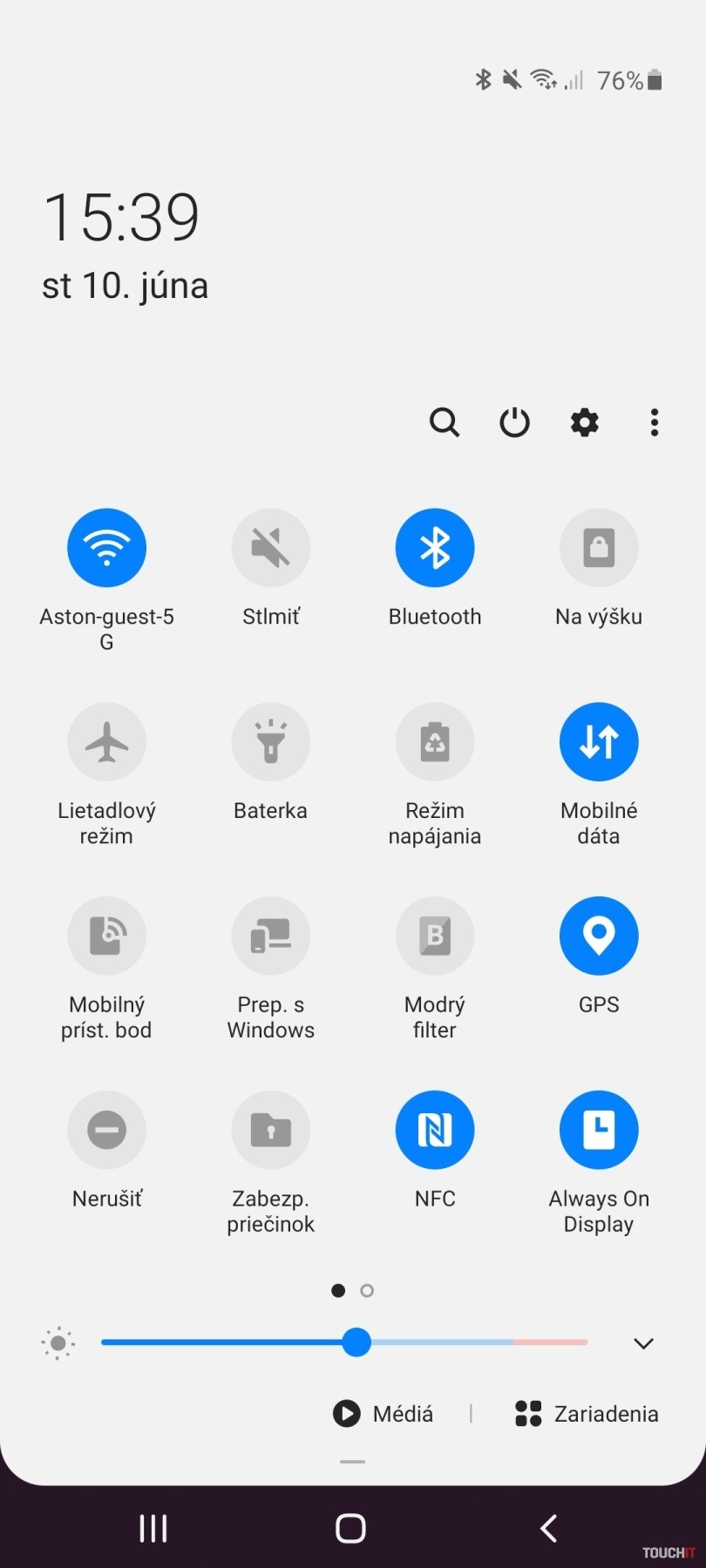
Task: Turn off the Aston-guest-5G Wi-Fi toggle
Action: pos(106,548)
